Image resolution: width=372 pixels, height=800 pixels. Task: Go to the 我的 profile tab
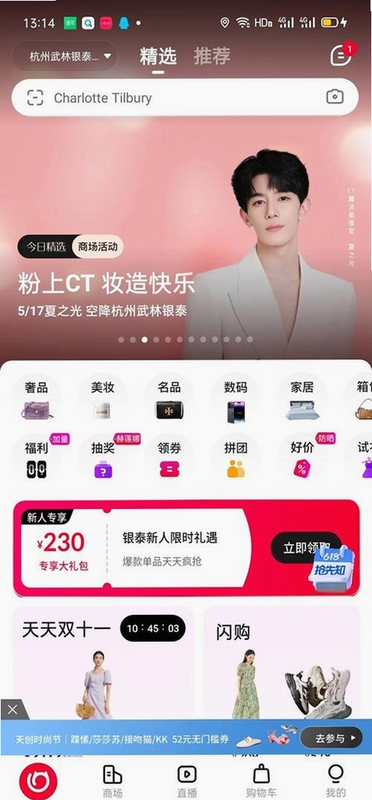[335, 781]
